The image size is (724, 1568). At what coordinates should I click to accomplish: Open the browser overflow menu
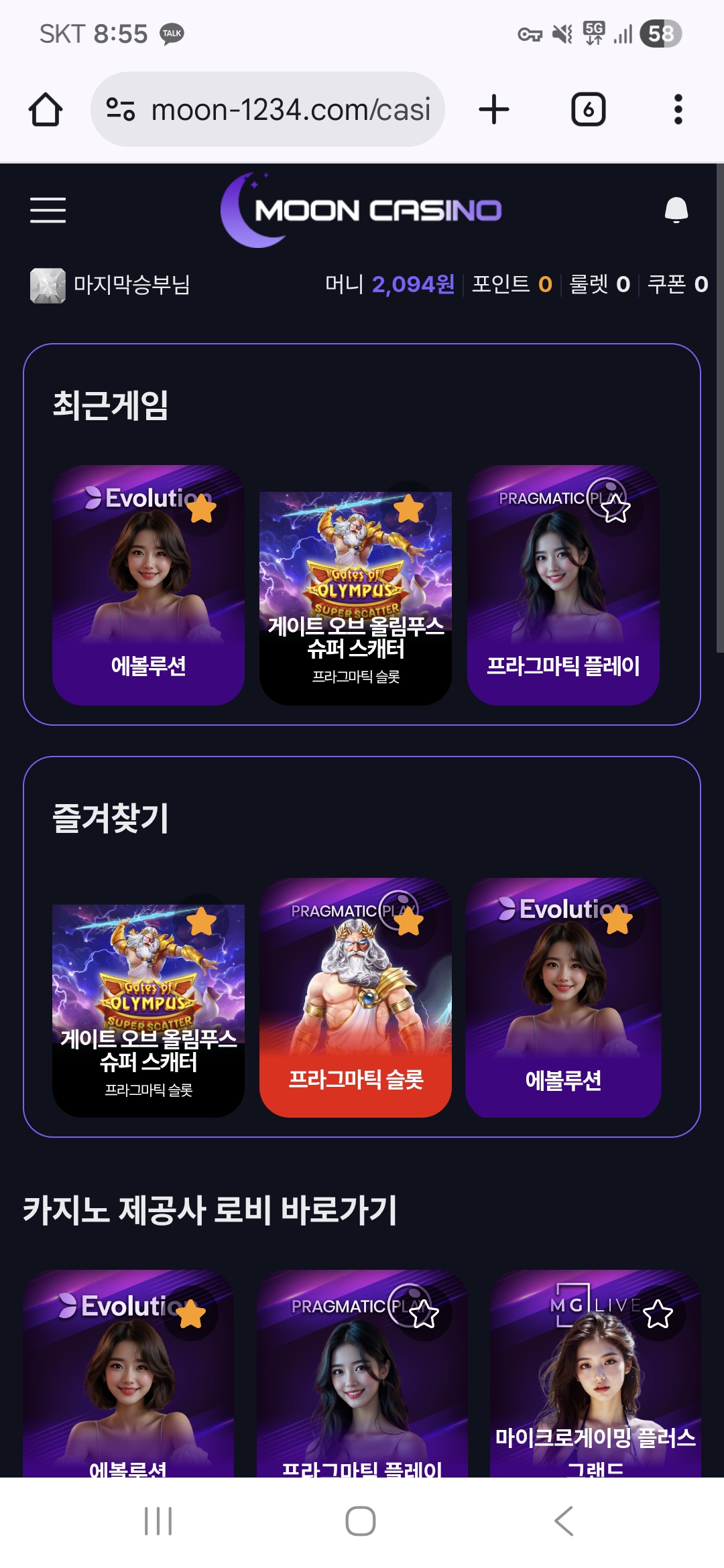678,109
